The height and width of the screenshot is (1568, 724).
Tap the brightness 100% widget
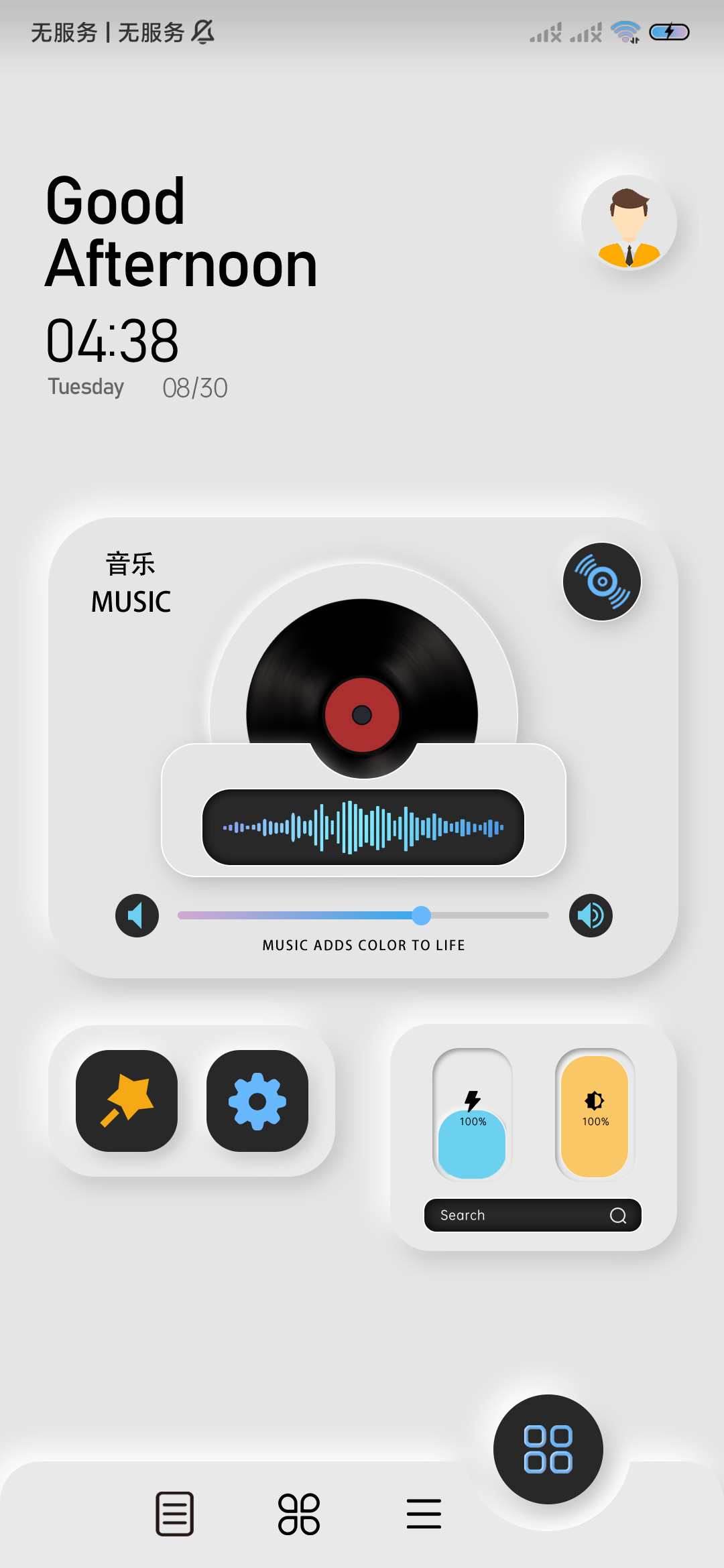click(595, 1114)
